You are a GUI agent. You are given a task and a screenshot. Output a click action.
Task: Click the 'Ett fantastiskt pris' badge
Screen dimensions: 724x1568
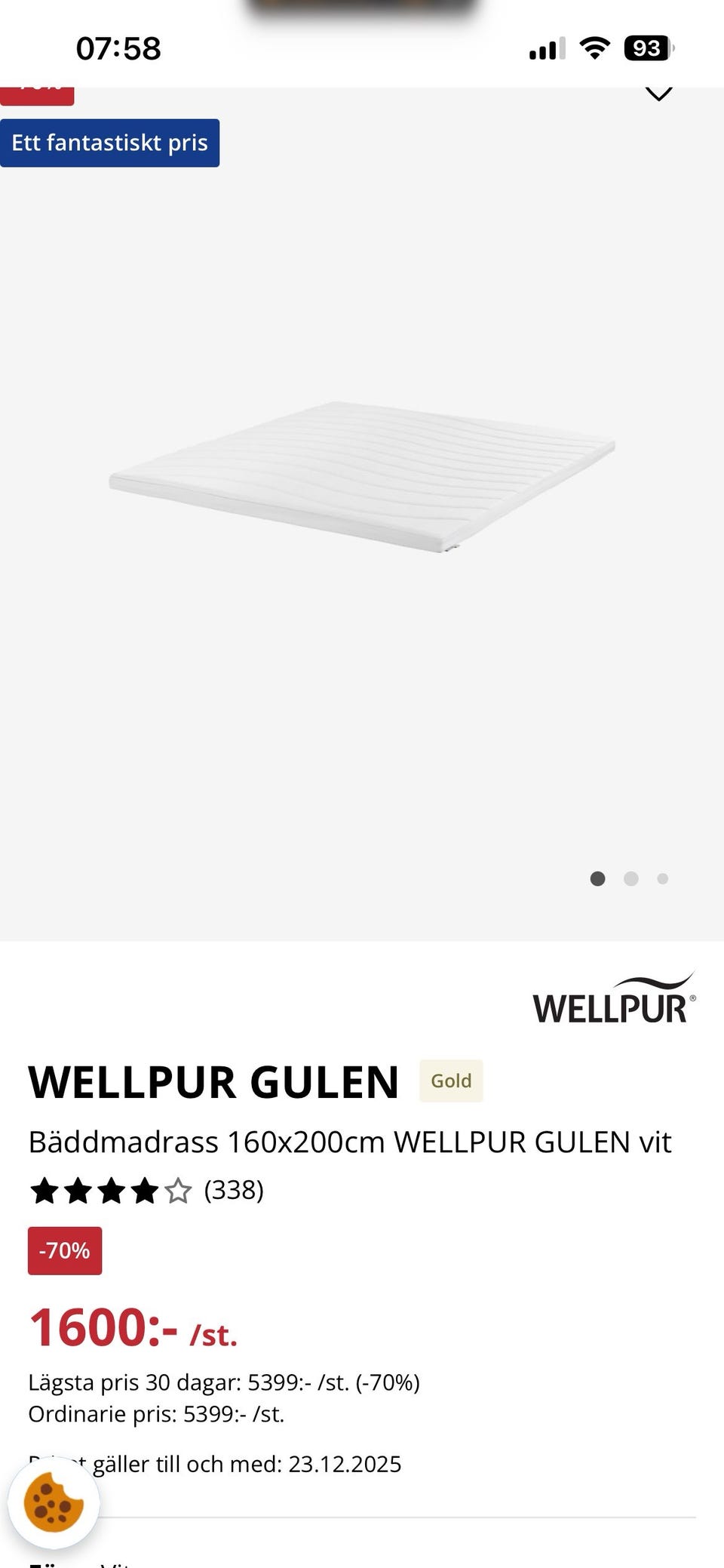(110, 143)
